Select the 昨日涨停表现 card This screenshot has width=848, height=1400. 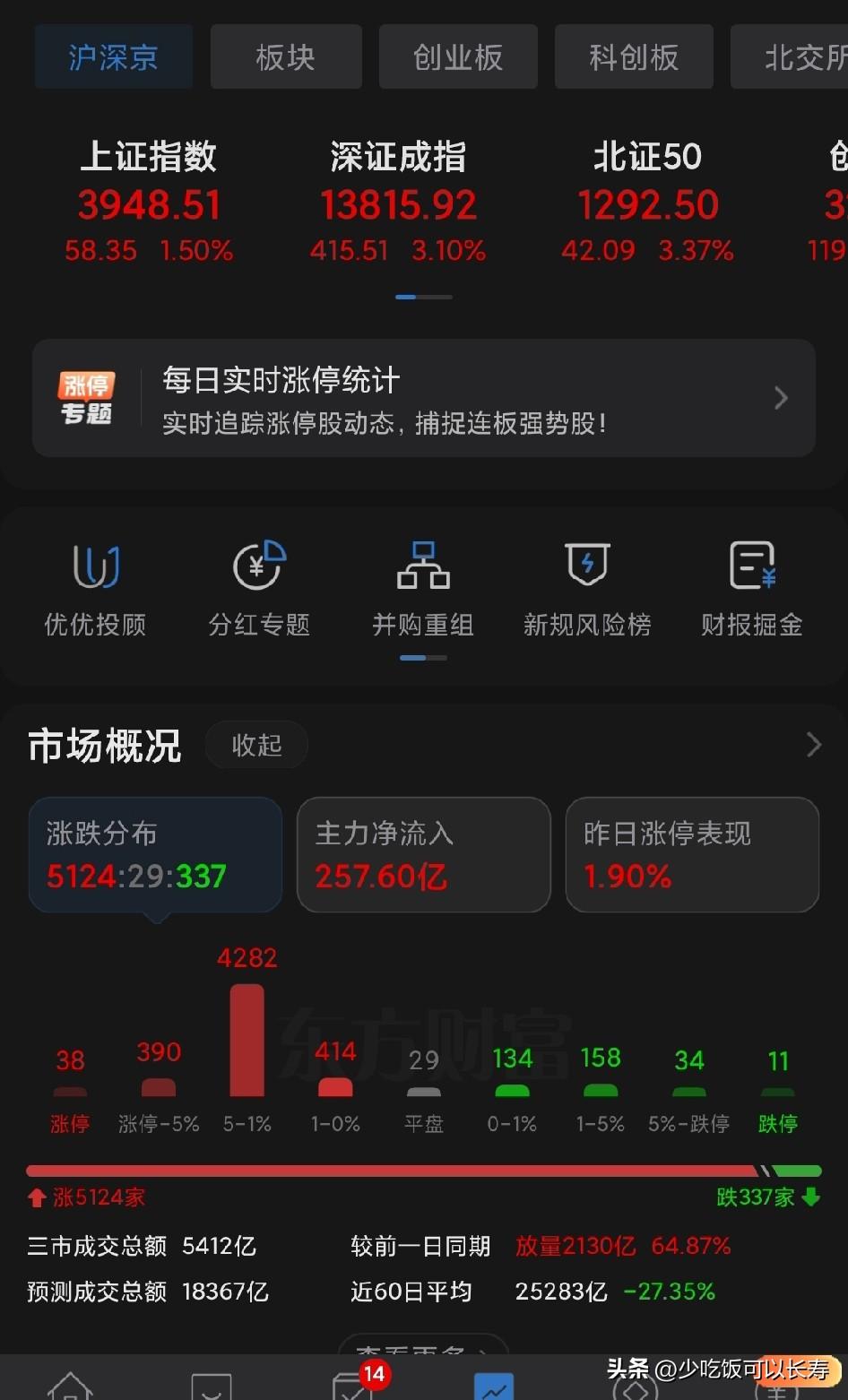click(x=691, y=853)
